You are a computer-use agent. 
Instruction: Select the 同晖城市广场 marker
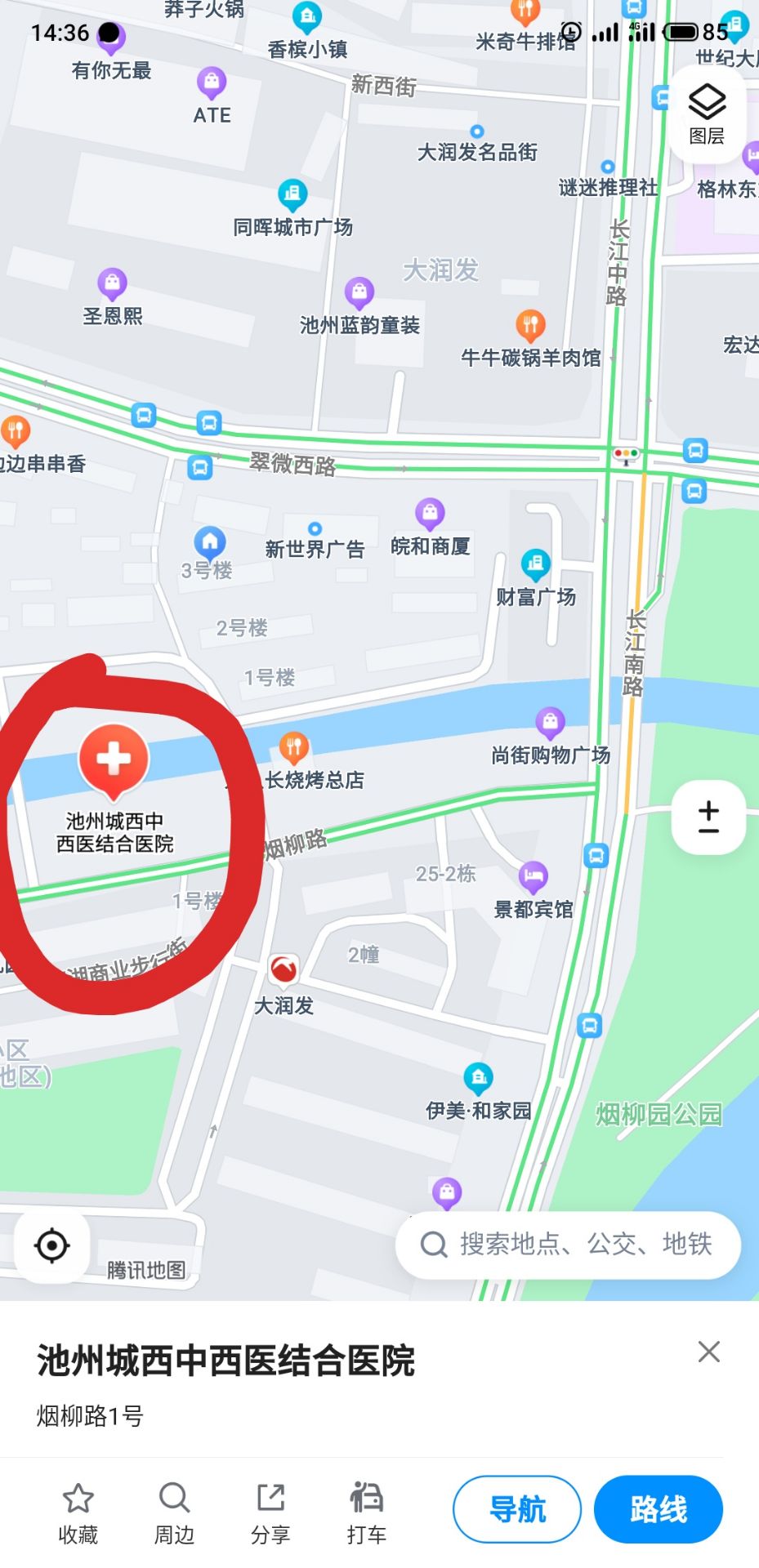(x=292, y=196)
